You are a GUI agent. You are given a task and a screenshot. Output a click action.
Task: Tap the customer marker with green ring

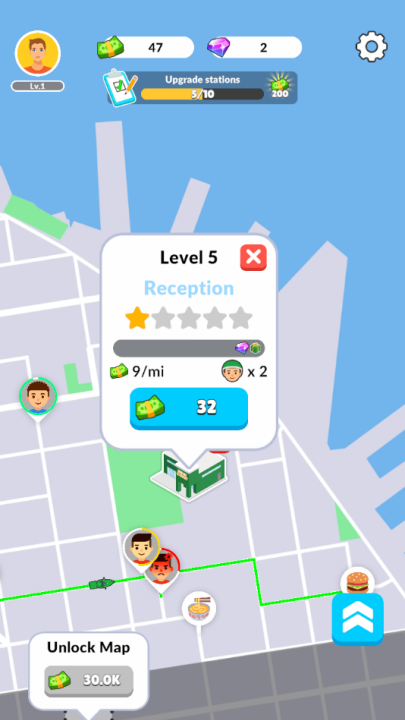click(x=38, y=398)
